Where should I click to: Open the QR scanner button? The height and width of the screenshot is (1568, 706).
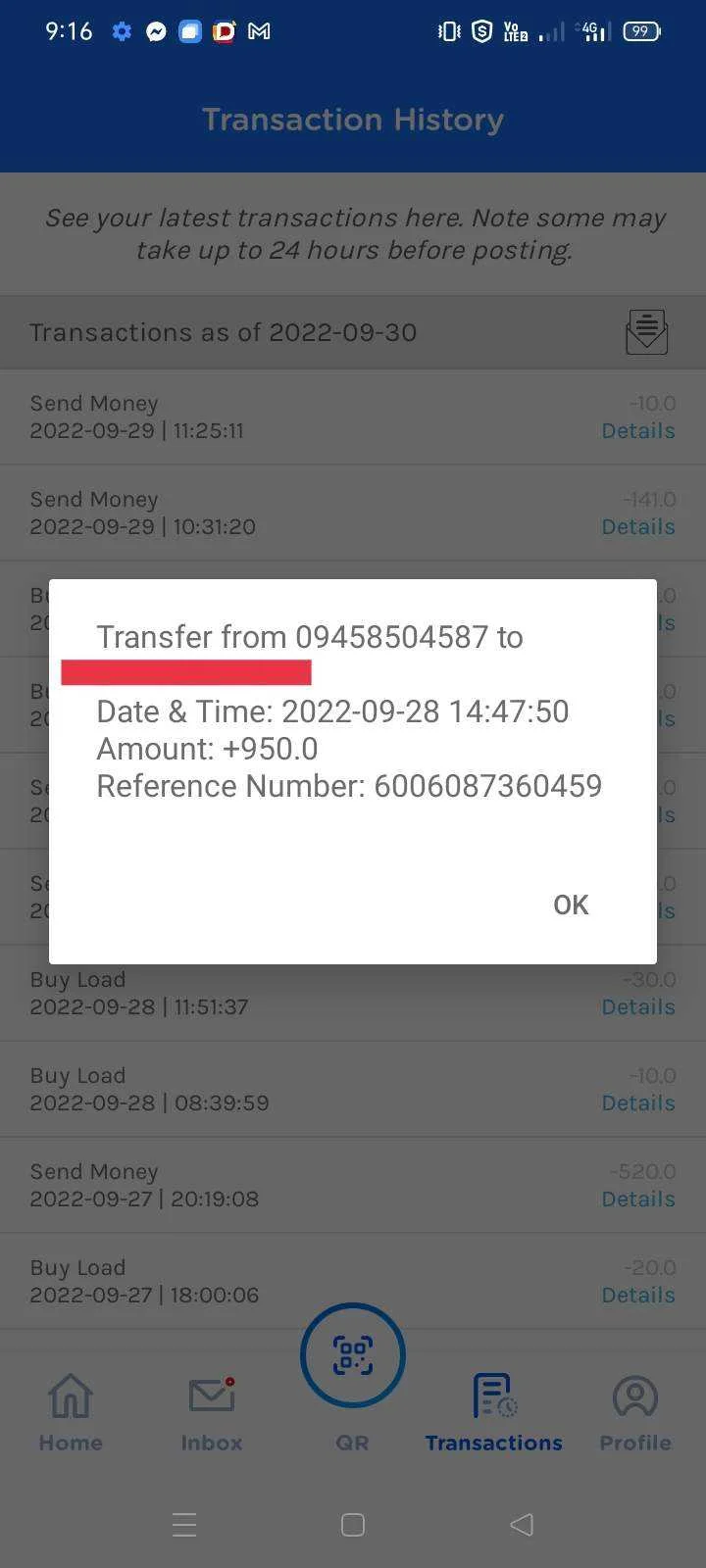click(353, 1355)
